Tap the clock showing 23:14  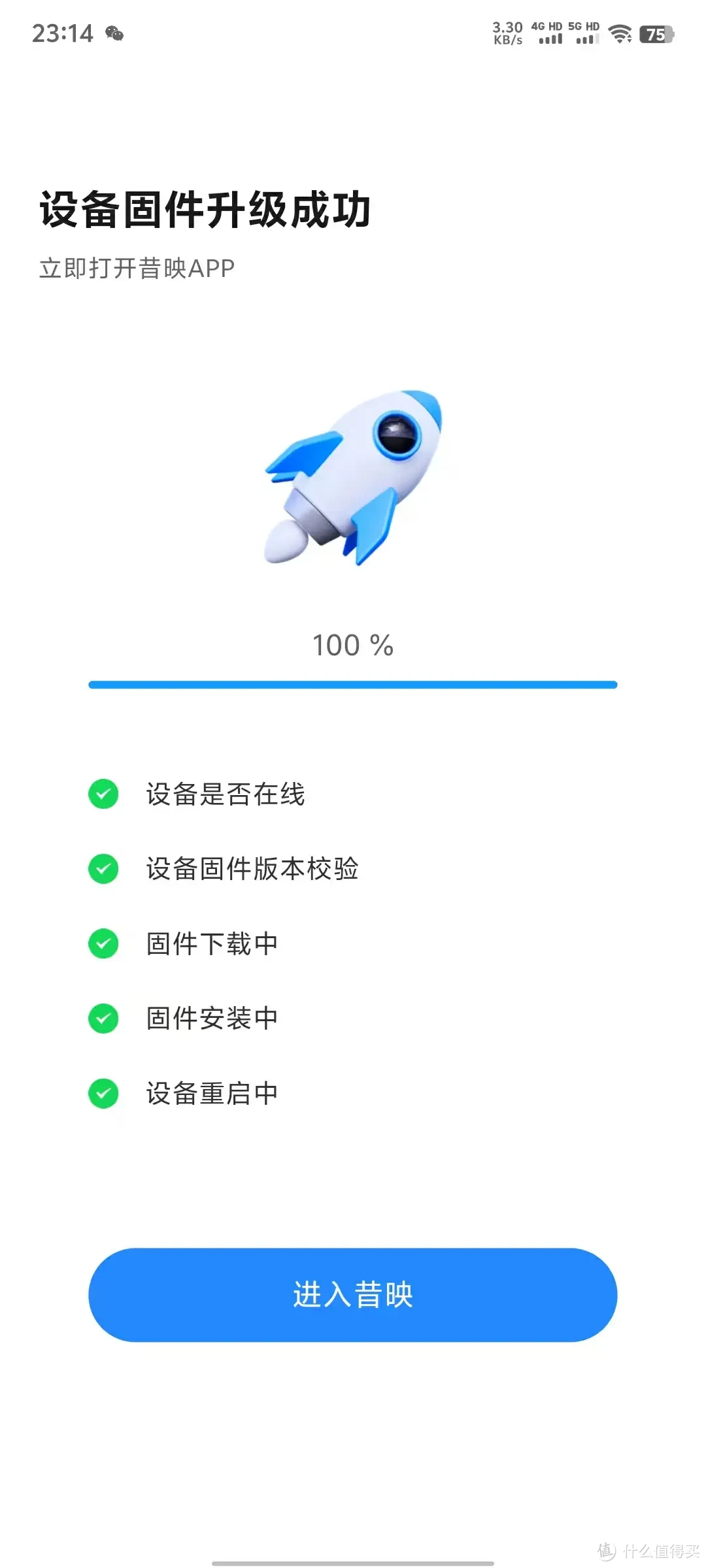tap(64, 33)
